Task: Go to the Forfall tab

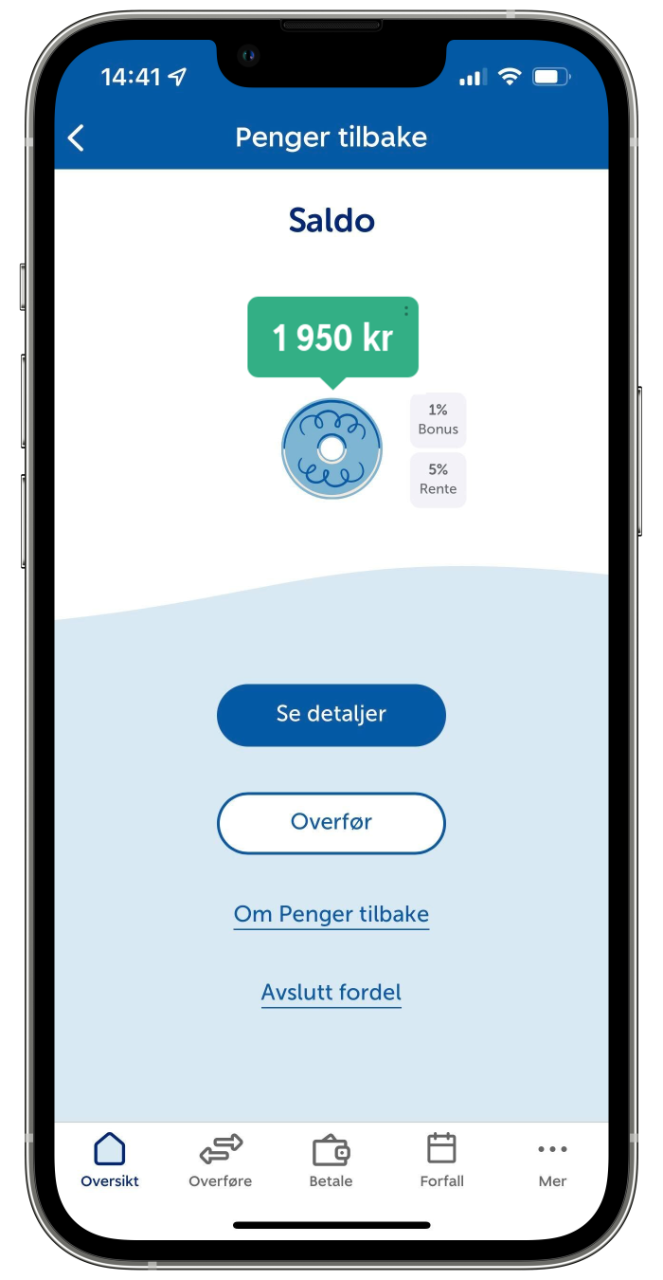Action: [x=442, y=1160]
